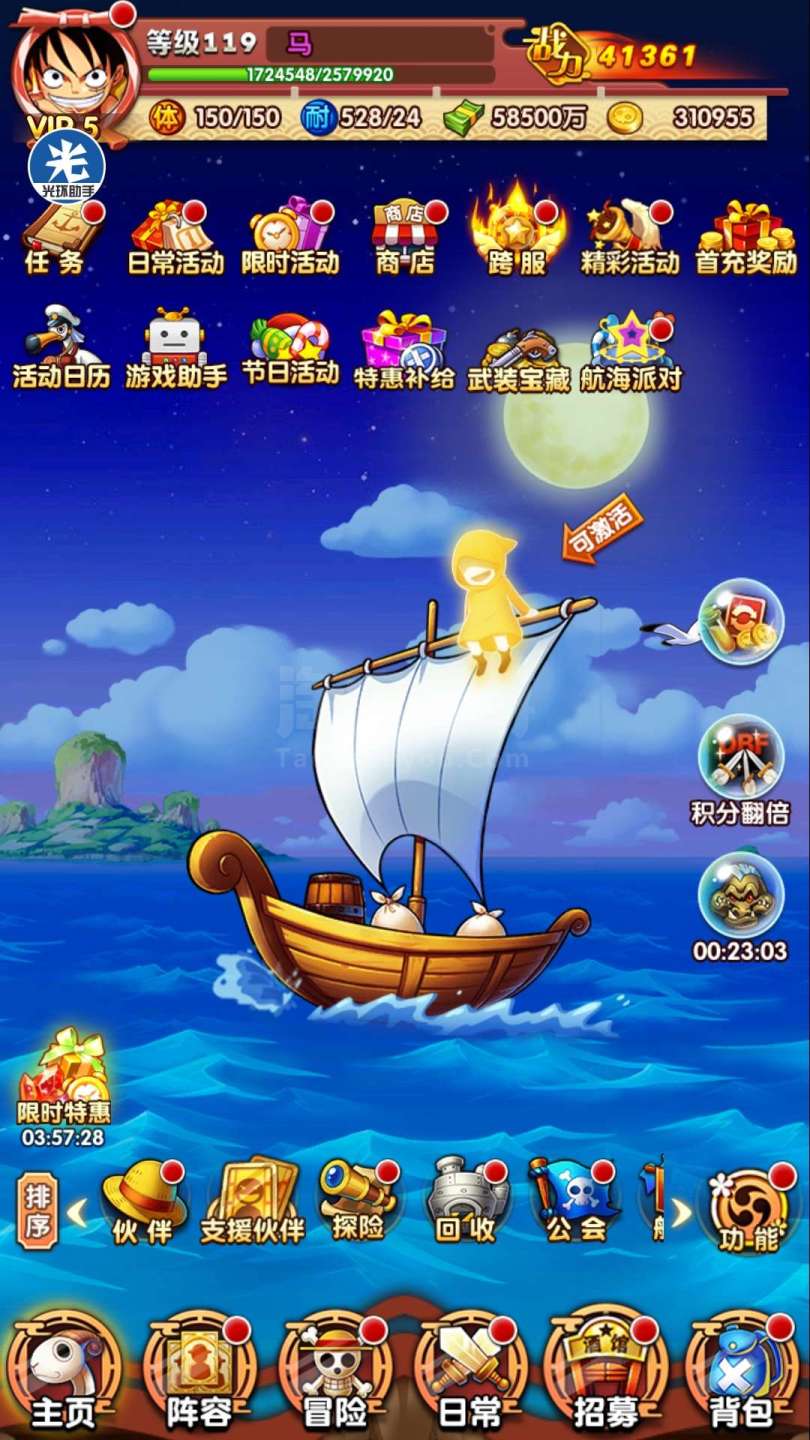
Task: Open the 背包 backpack tab
Action: (742, 1372)
